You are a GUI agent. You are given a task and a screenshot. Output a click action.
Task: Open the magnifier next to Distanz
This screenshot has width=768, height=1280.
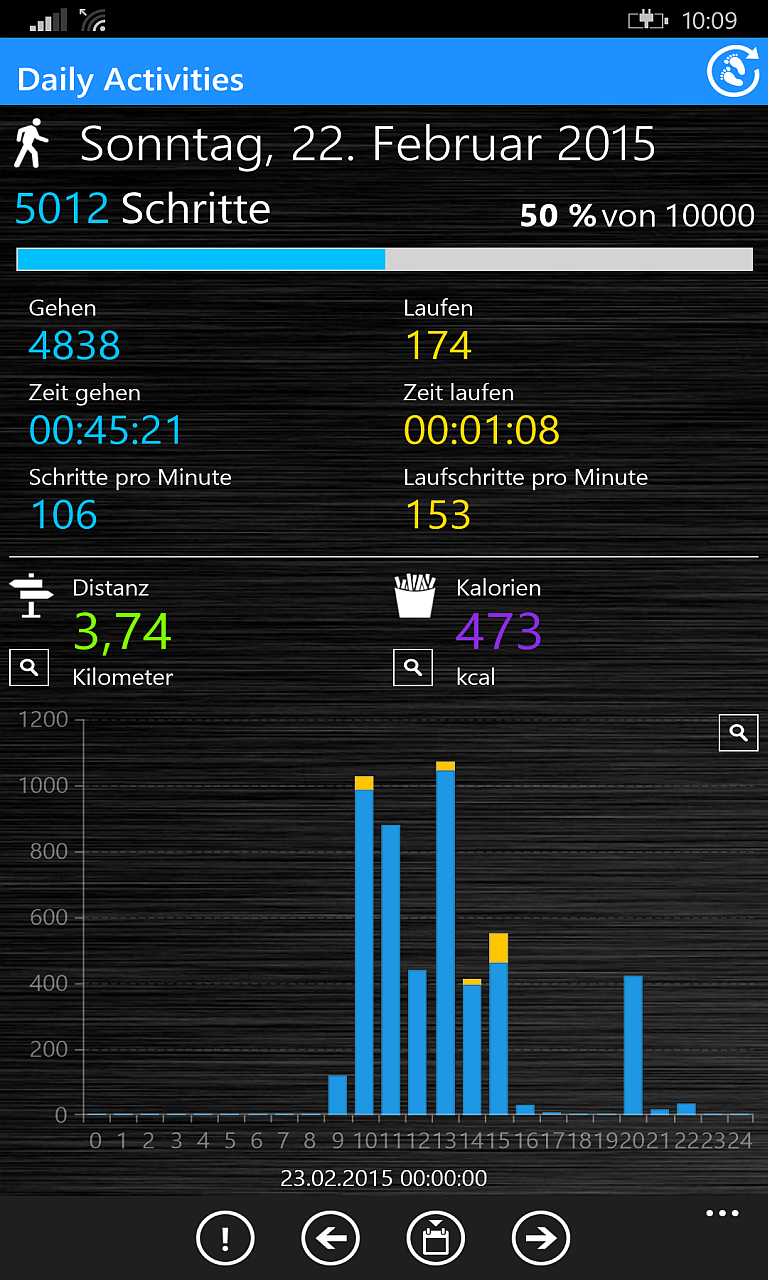coord(29,667)
